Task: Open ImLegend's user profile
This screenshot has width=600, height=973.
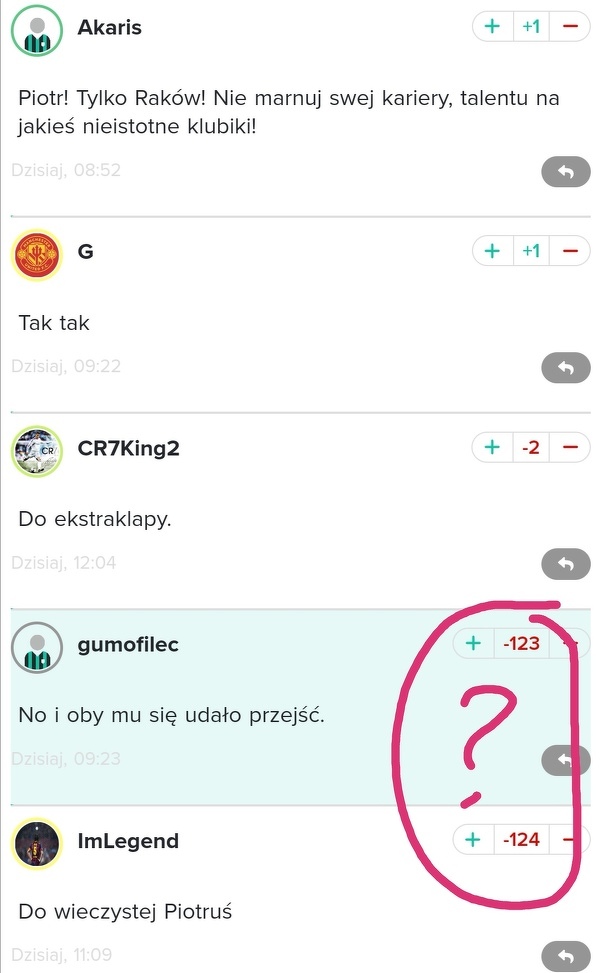Action: [127, 841]
